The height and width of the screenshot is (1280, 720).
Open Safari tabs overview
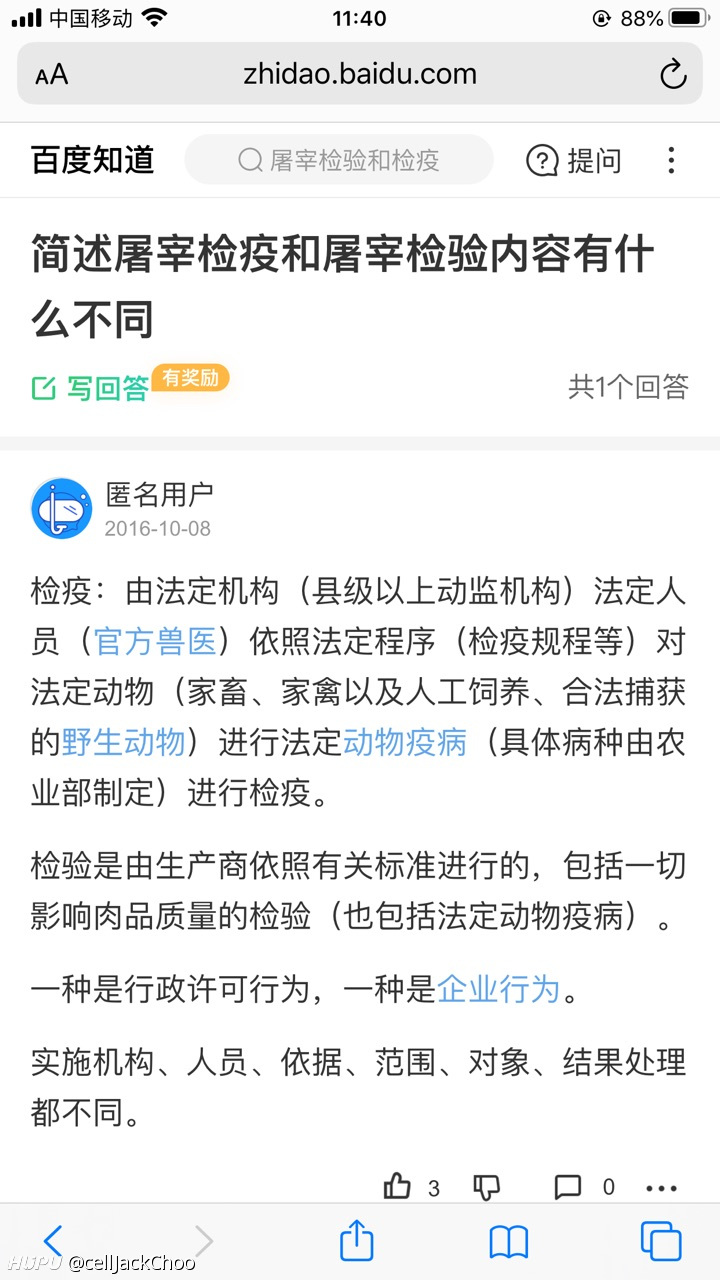tap(661, 1241)
